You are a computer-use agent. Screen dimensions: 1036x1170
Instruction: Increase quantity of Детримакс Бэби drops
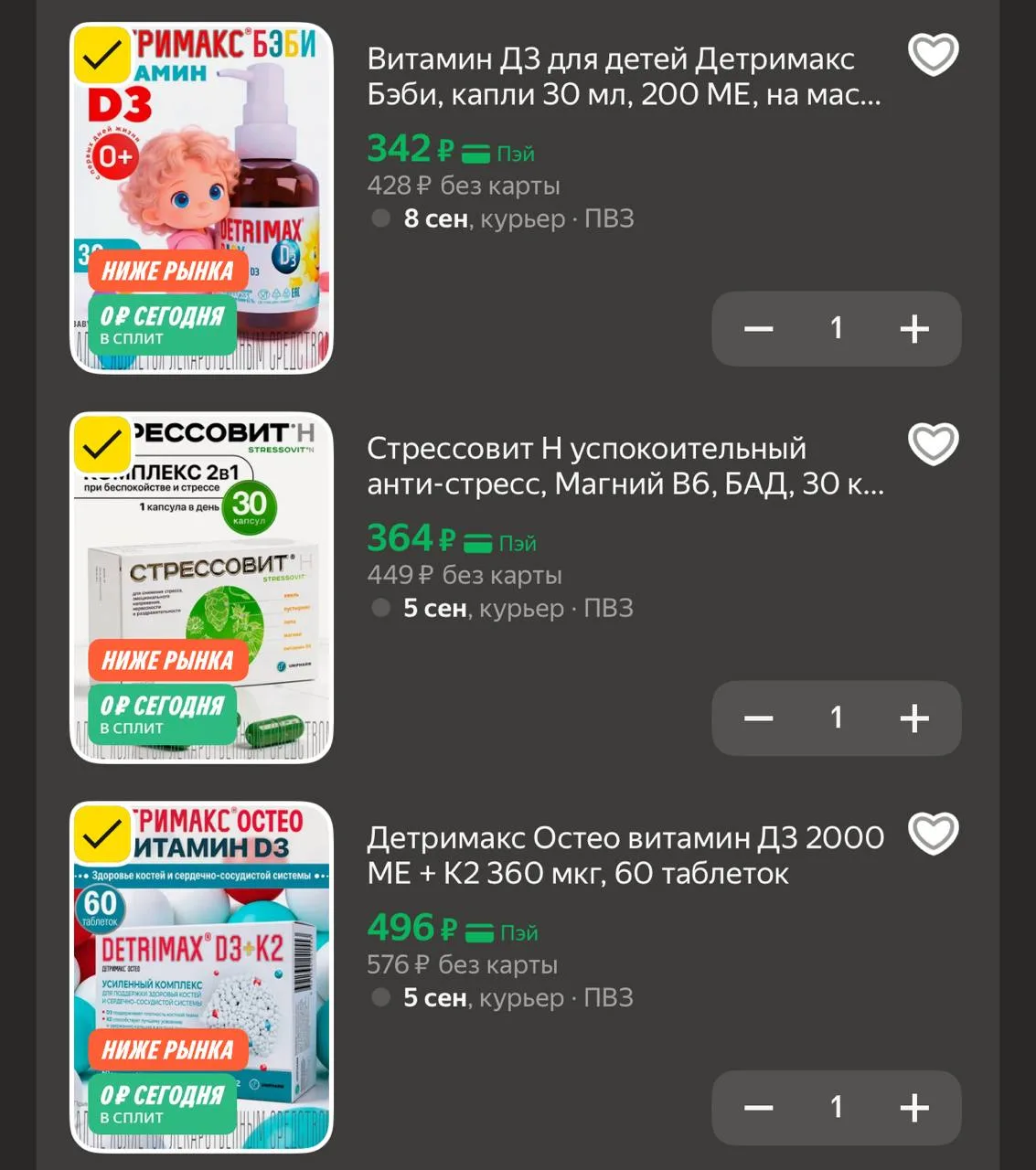[x=914, y=328]
